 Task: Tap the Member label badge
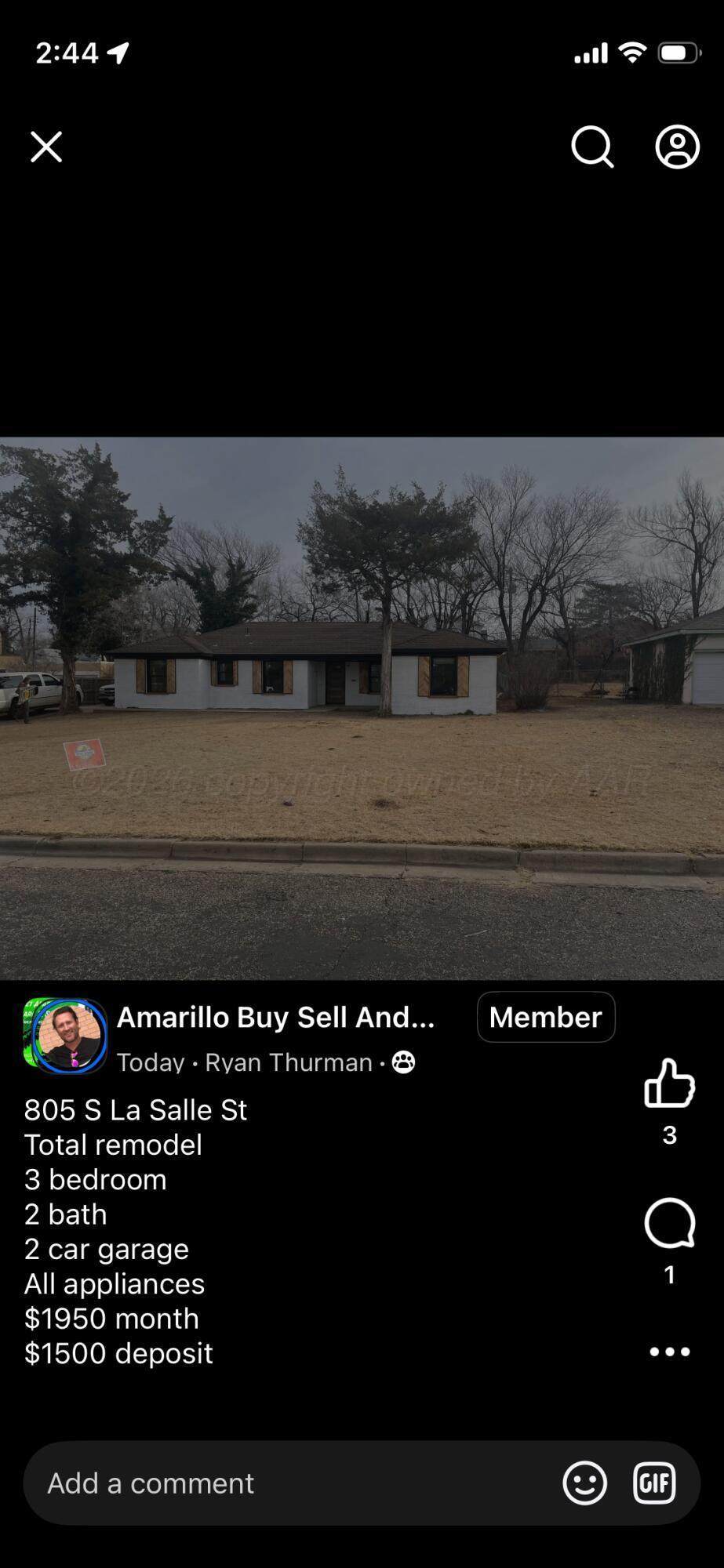(x=546, y=1017)
